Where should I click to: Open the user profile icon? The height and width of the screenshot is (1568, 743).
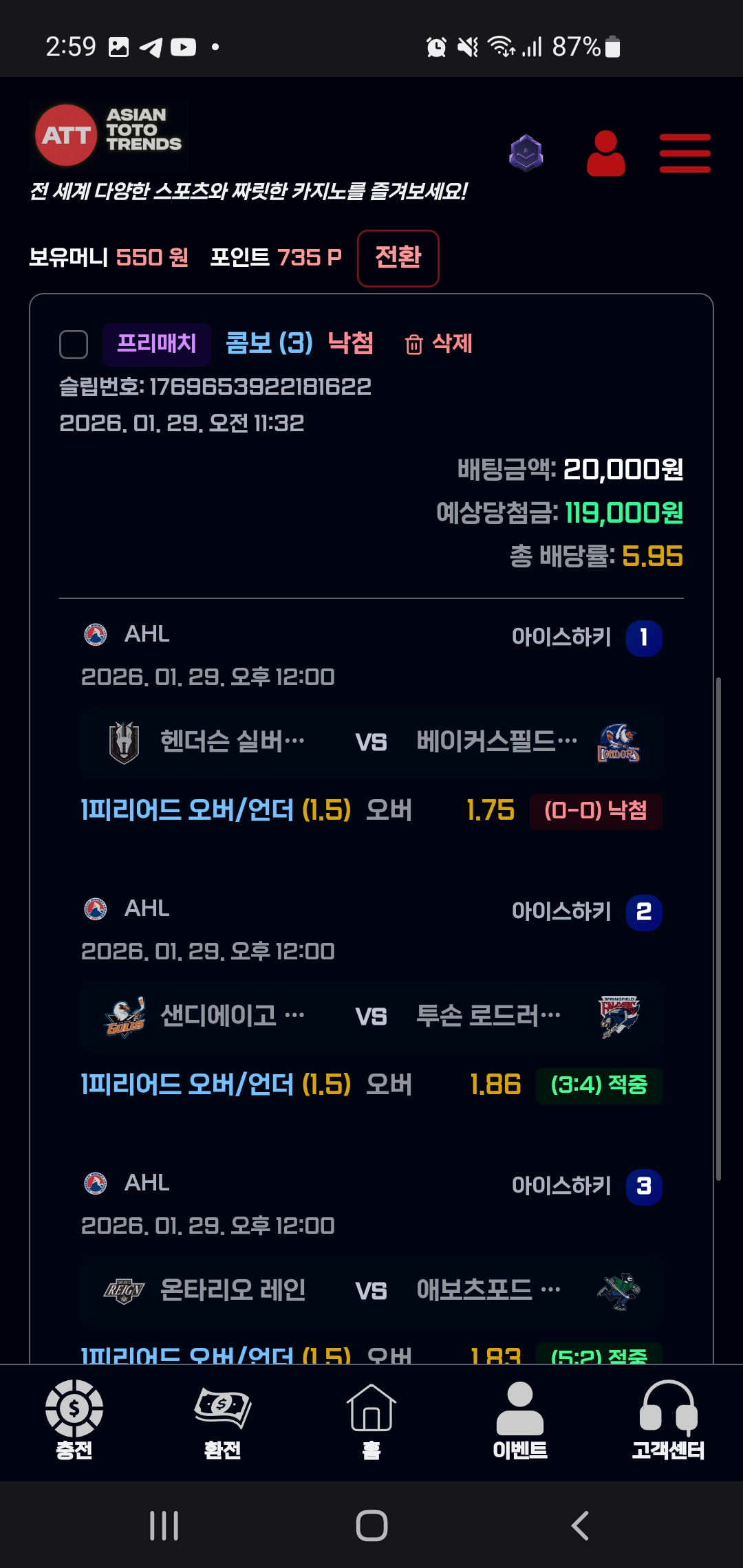tap(605, 153)
